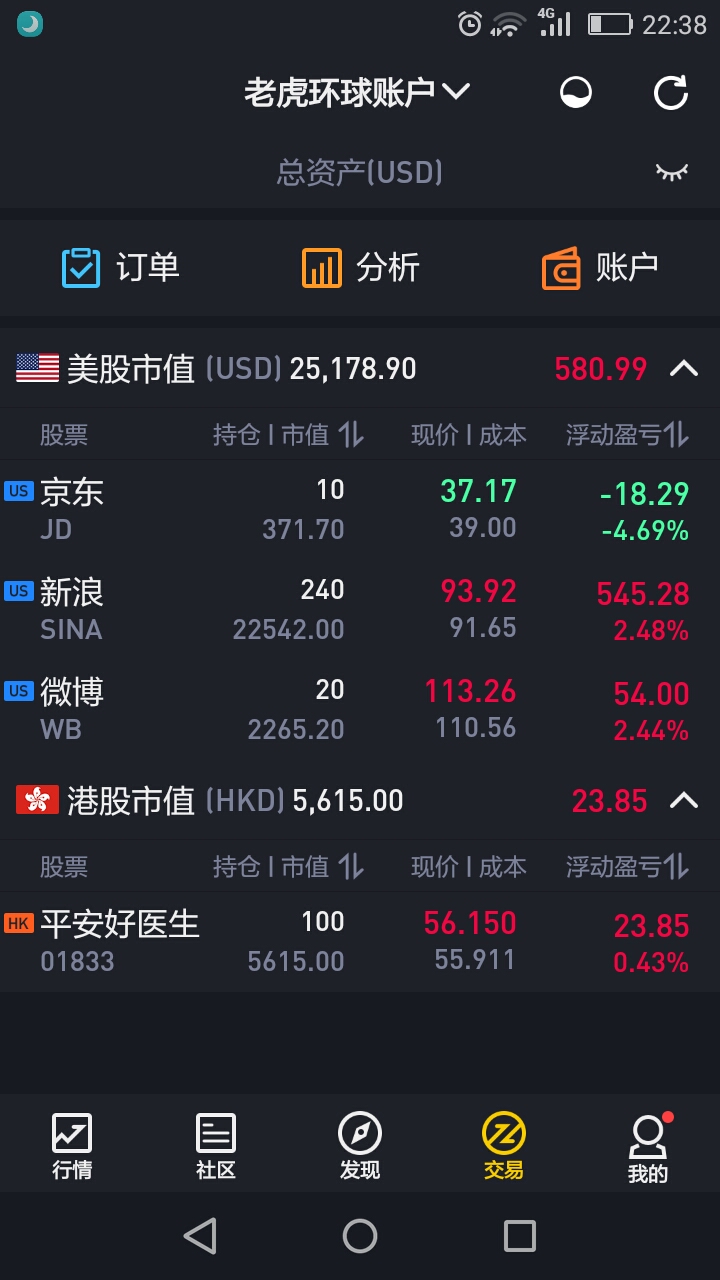Switch to the 发现 tab
Viewport: 720px width, 1280px height.
(x=360, y=1147)
